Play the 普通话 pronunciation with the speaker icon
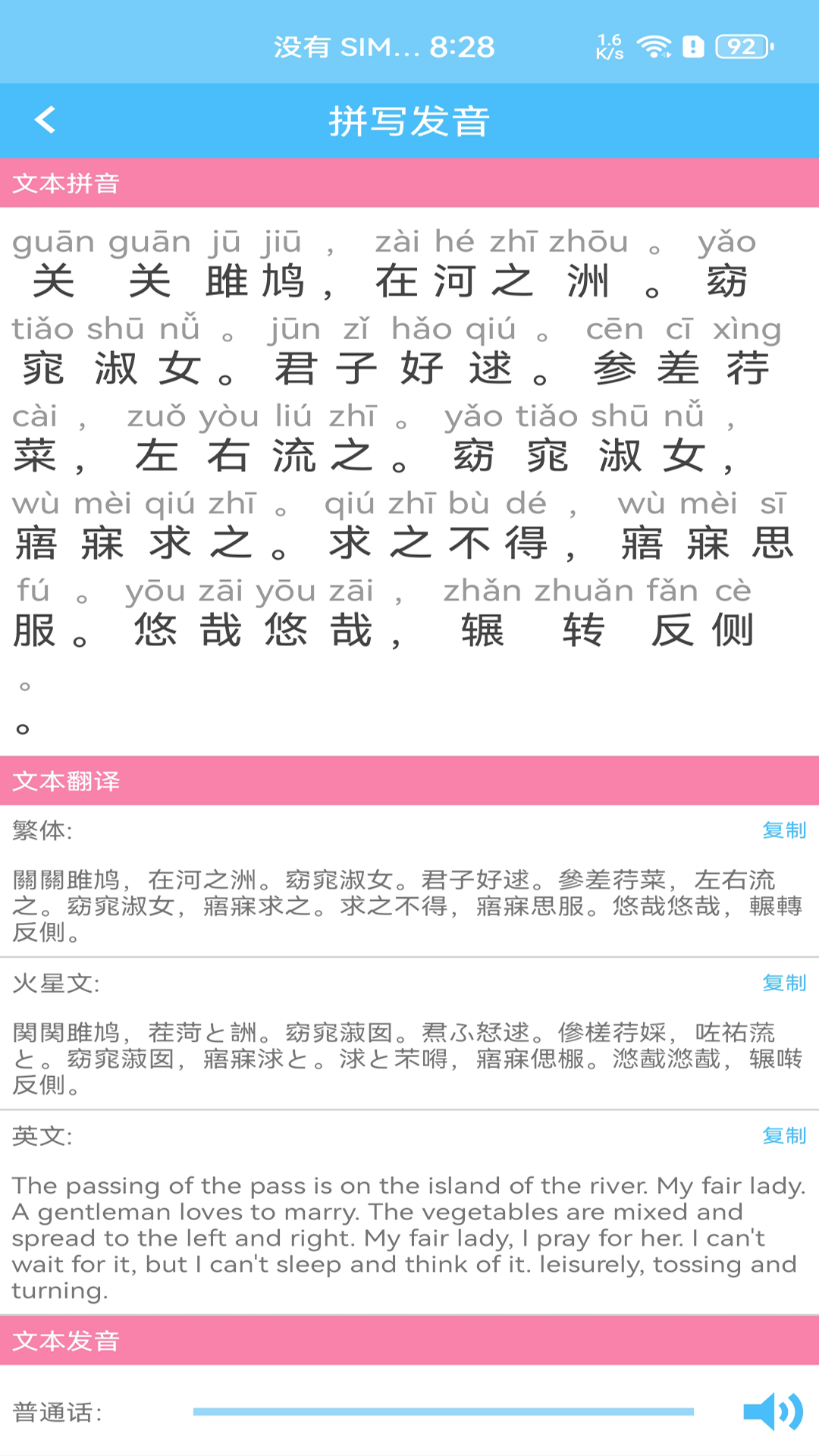The image size is (819, 1456). click(772, 1411)
